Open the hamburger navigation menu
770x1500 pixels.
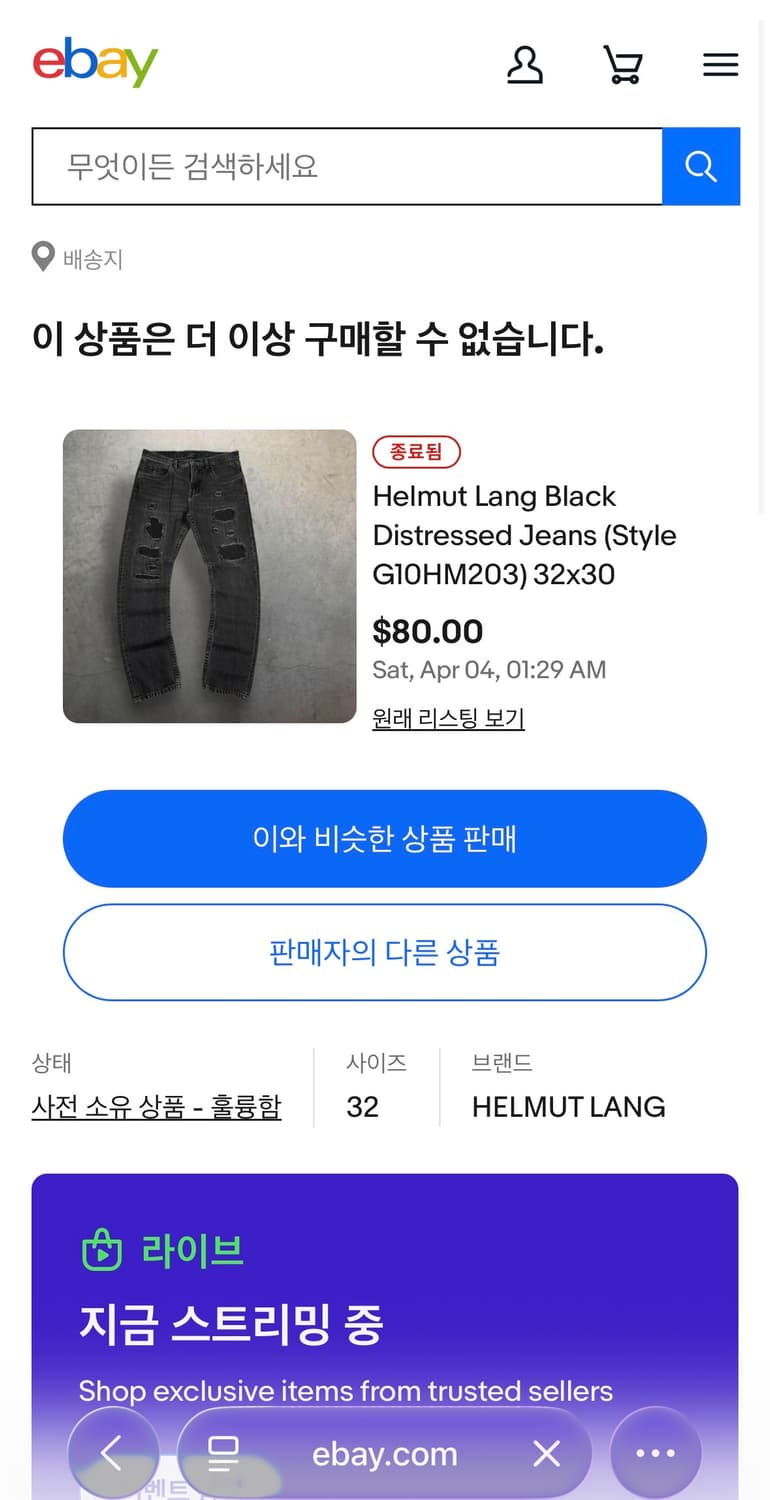[720, 63]
